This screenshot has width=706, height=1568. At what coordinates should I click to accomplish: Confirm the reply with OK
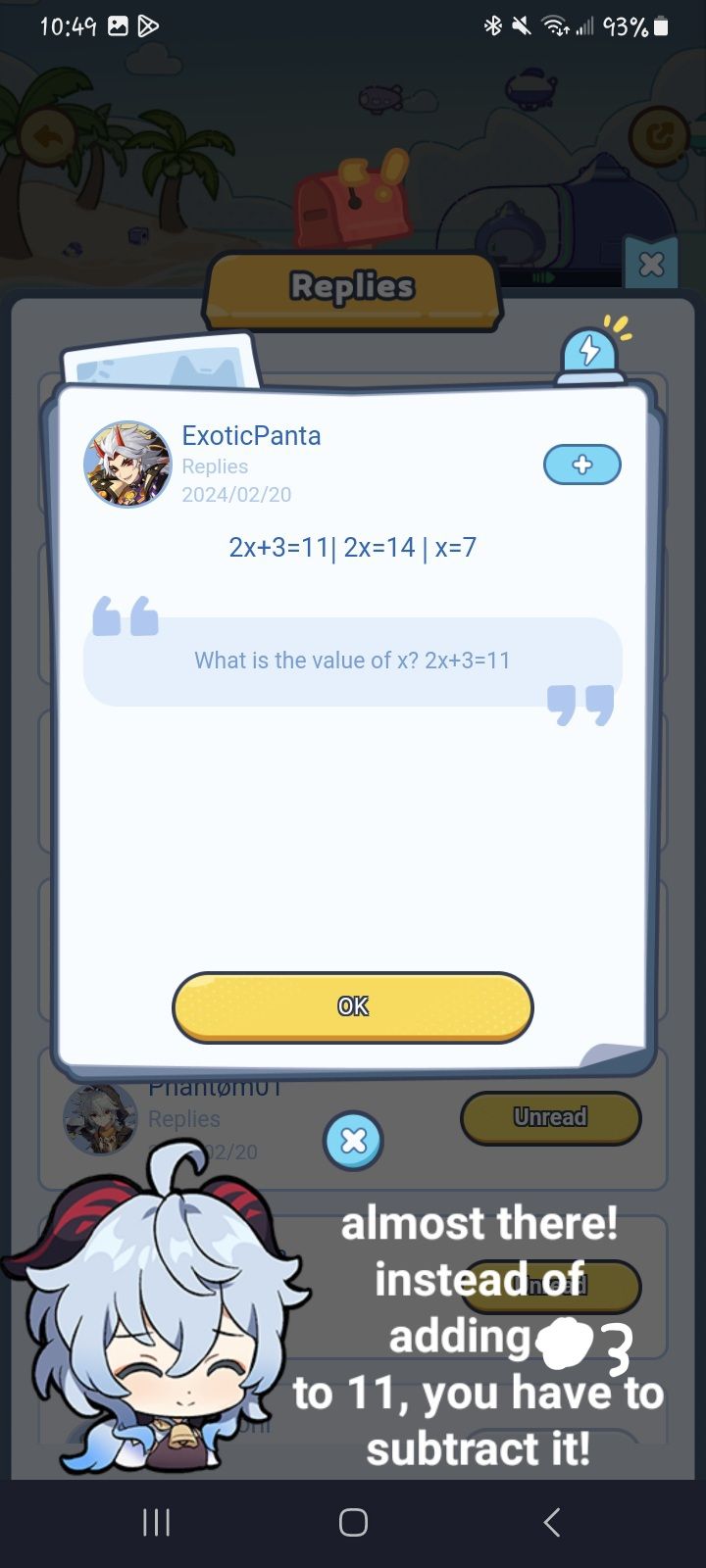(x=353, y=1006)
